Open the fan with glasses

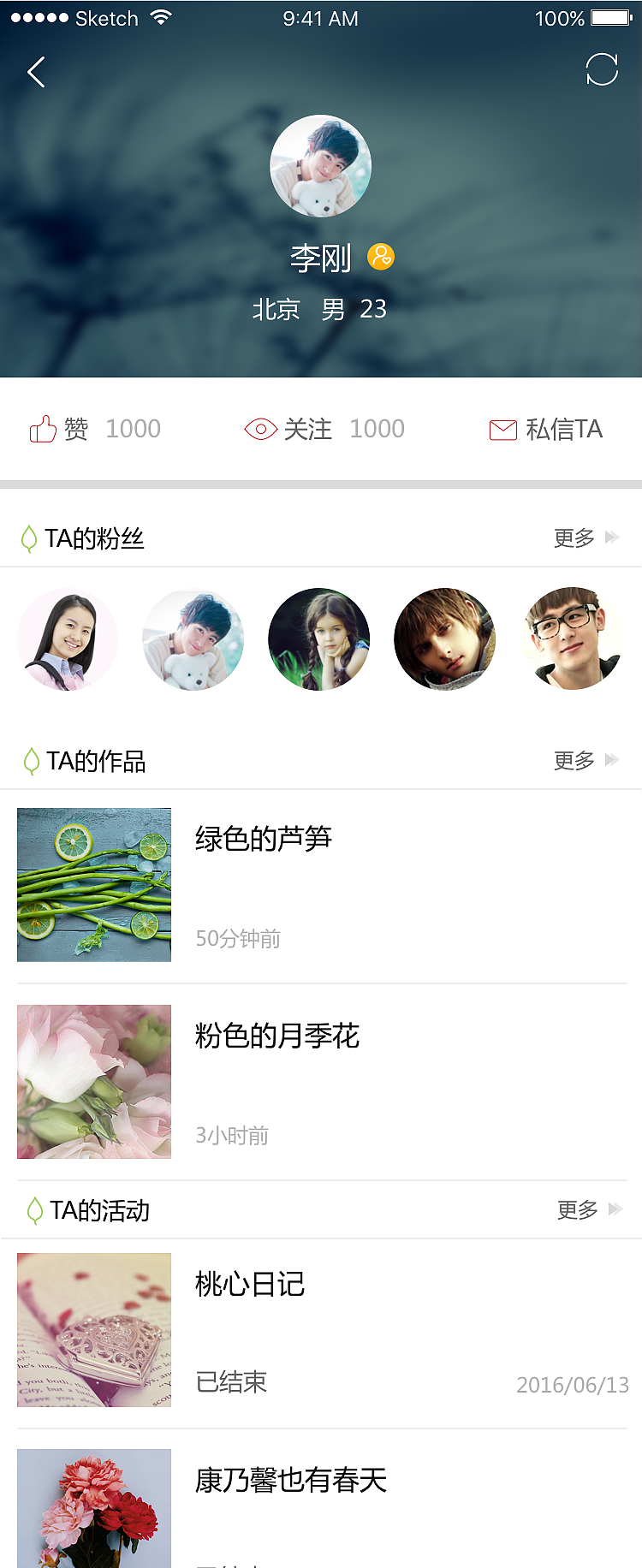pos(571,638)
